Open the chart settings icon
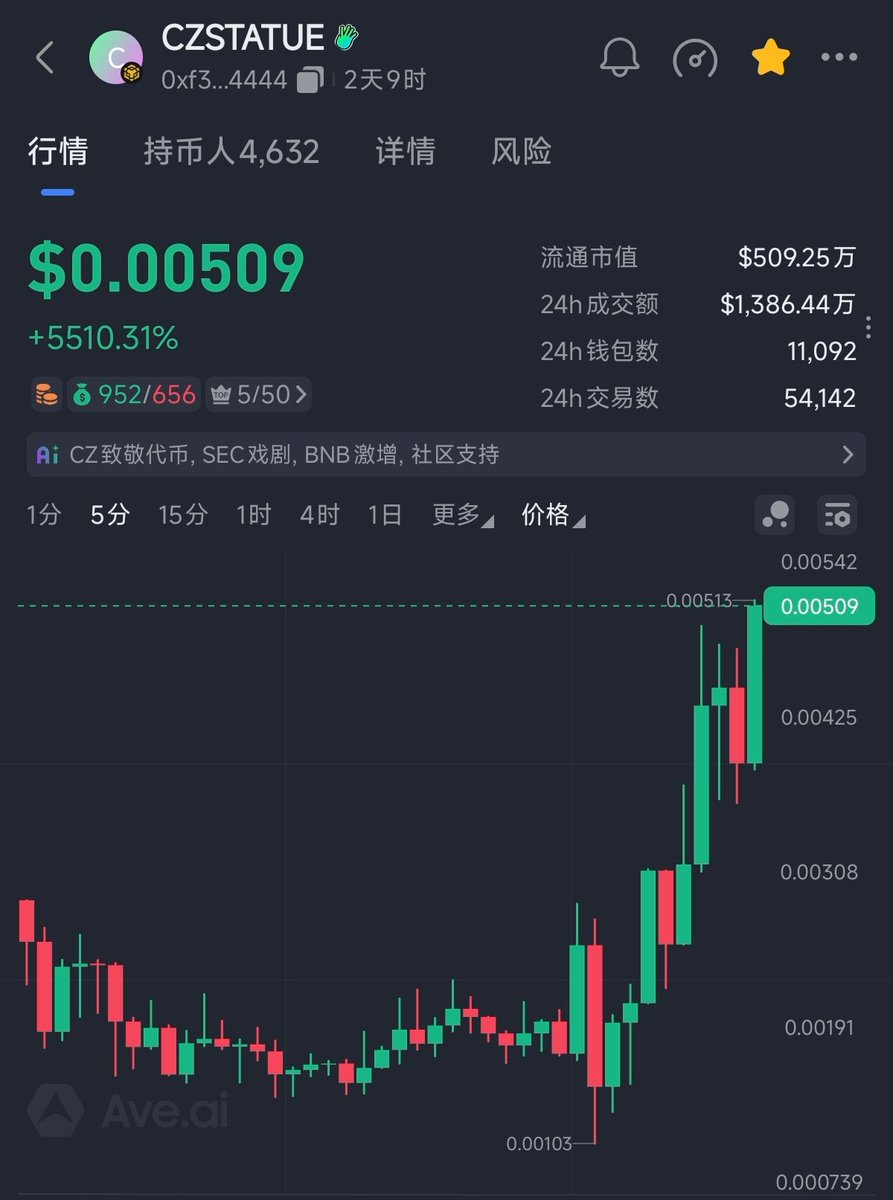This screenshot has height=1200, width=893. pos(836,515)
